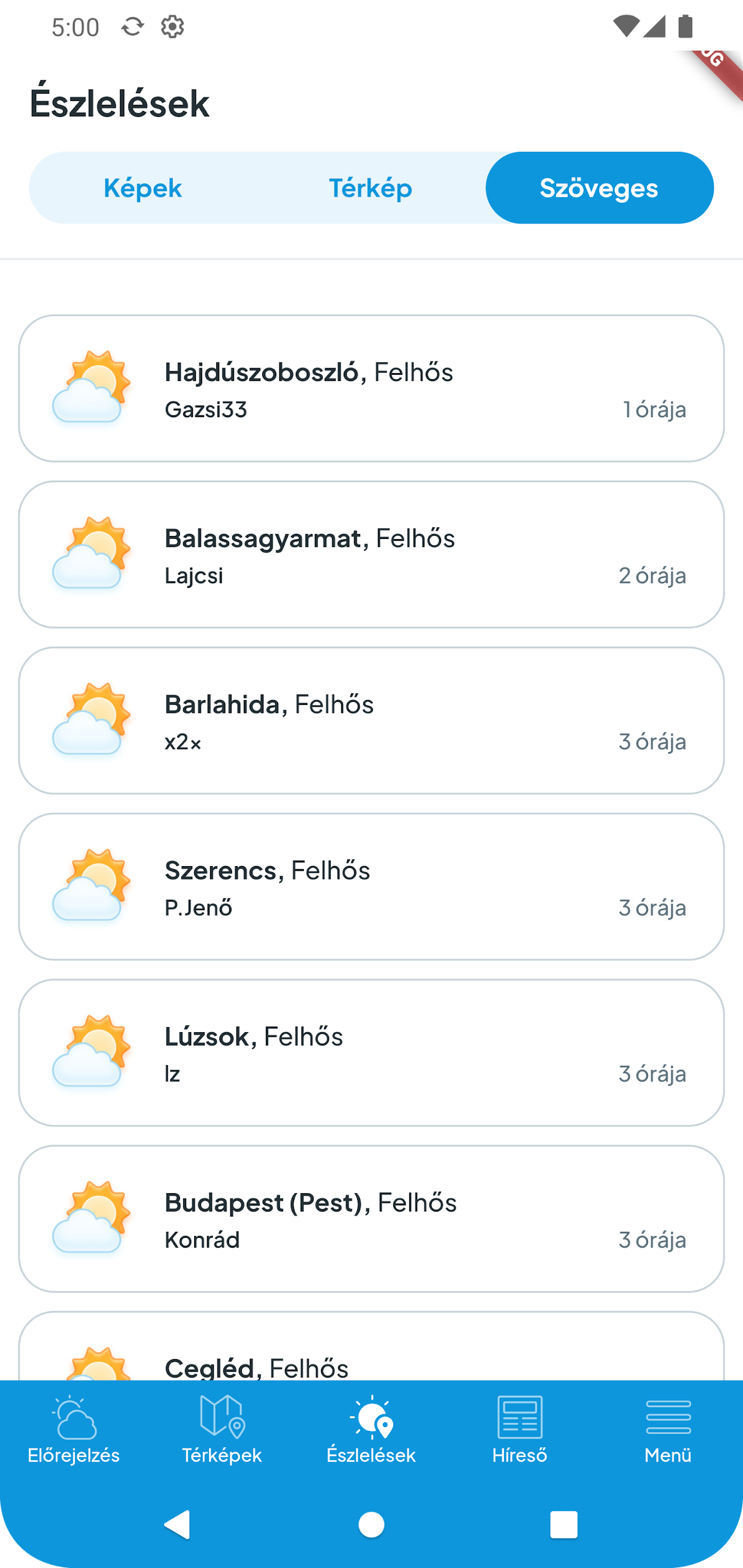Open the Híreső news tab

(520, 1430)
